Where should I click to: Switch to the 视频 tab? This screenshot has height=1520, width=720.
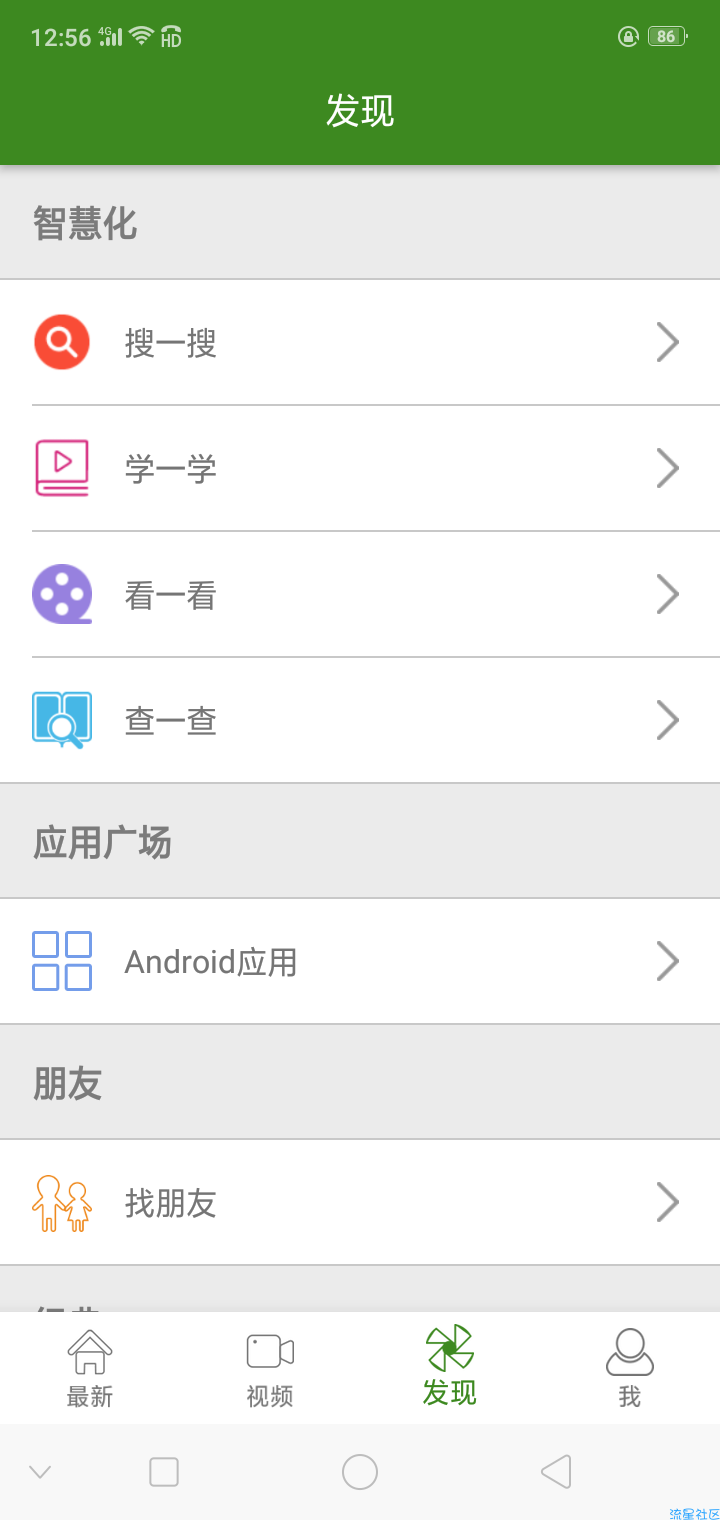[x=270, y=1368]
